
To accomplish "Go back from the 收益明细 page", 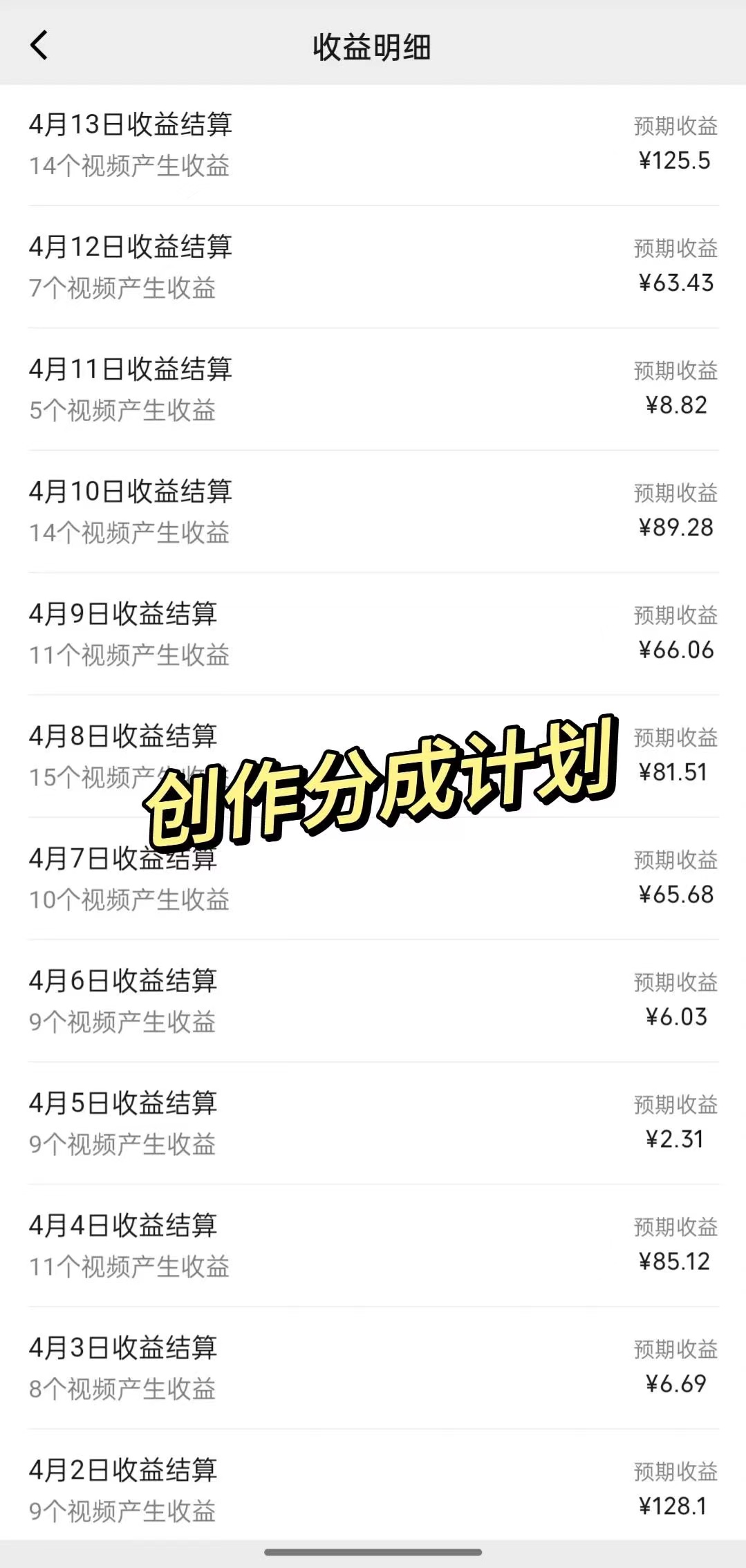I will (x=39, y=46).
